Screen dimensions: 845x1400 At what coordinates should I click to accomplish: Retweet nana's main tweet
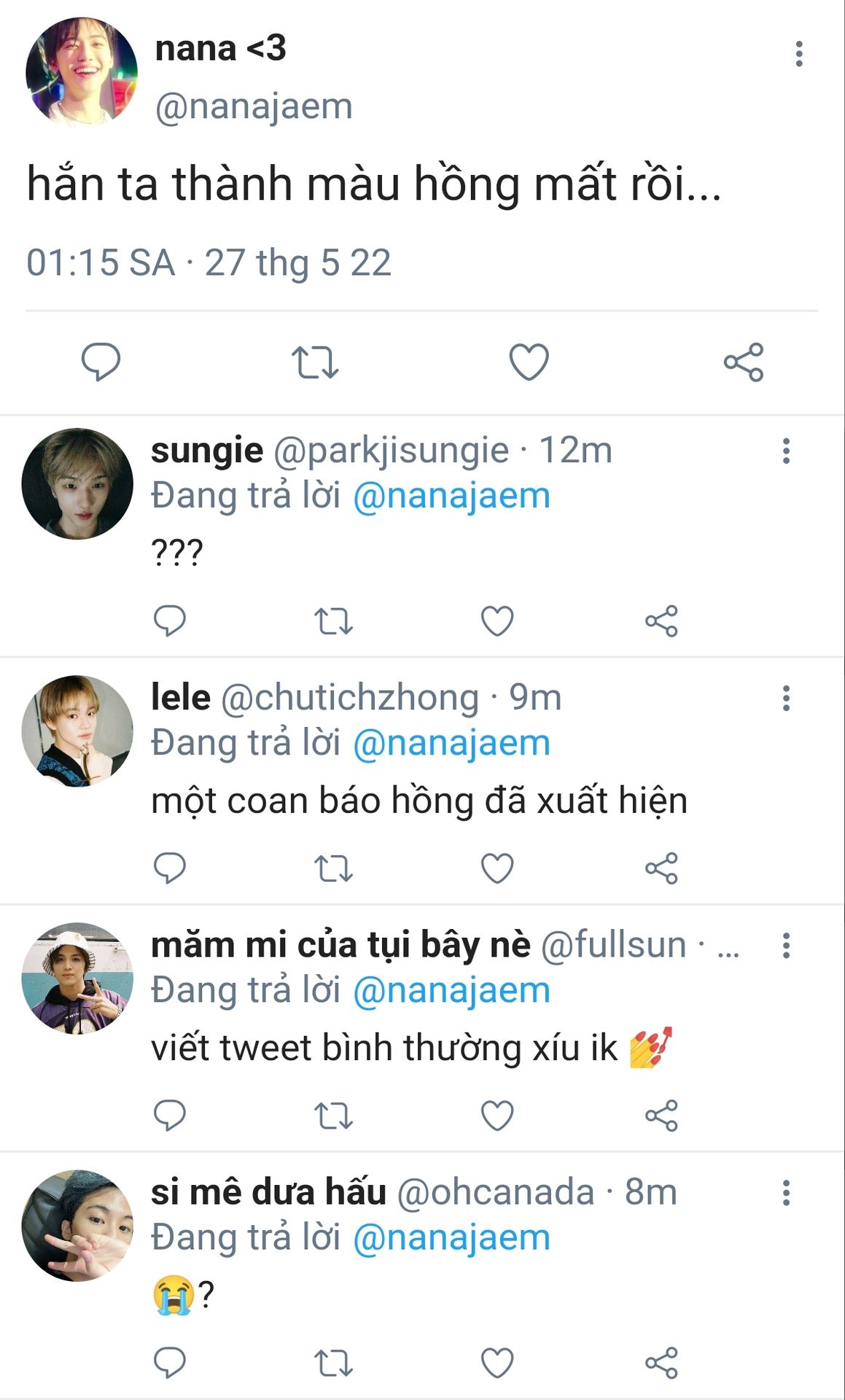point(315,362)
